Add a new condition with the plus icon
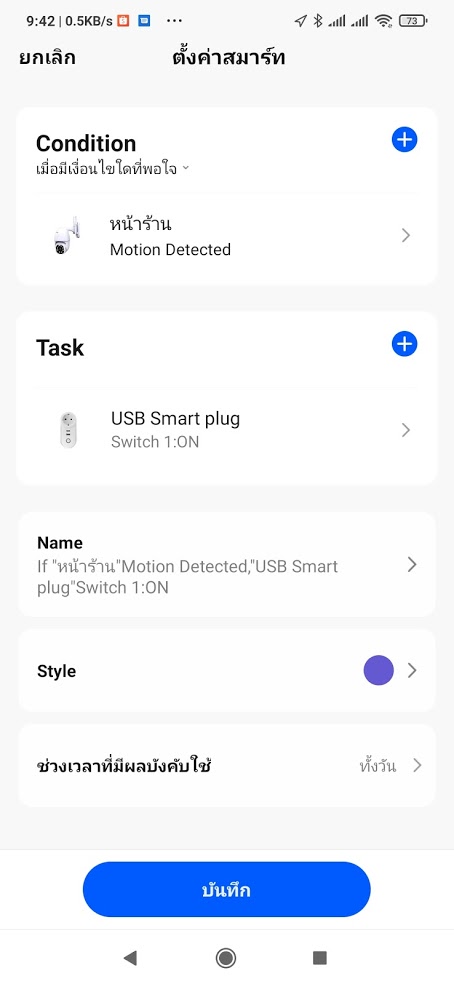The image size is (454, 984). pos(404,139)
